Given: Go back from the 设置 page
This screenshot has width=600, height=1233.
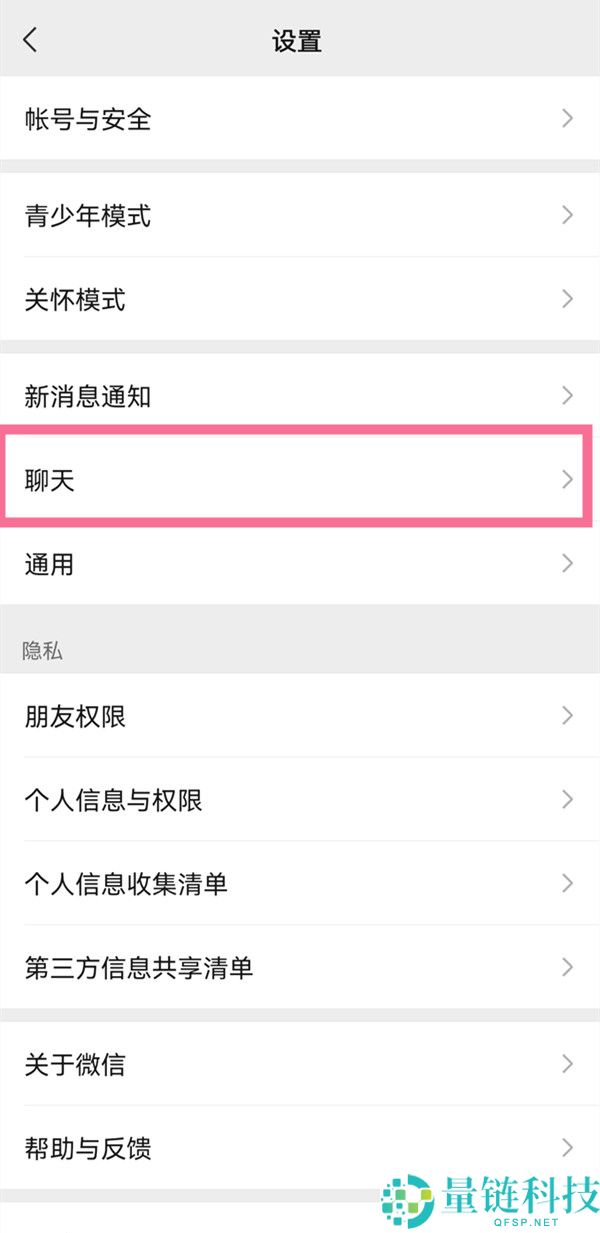Looking at the screenshot, I should click(30, 40).
